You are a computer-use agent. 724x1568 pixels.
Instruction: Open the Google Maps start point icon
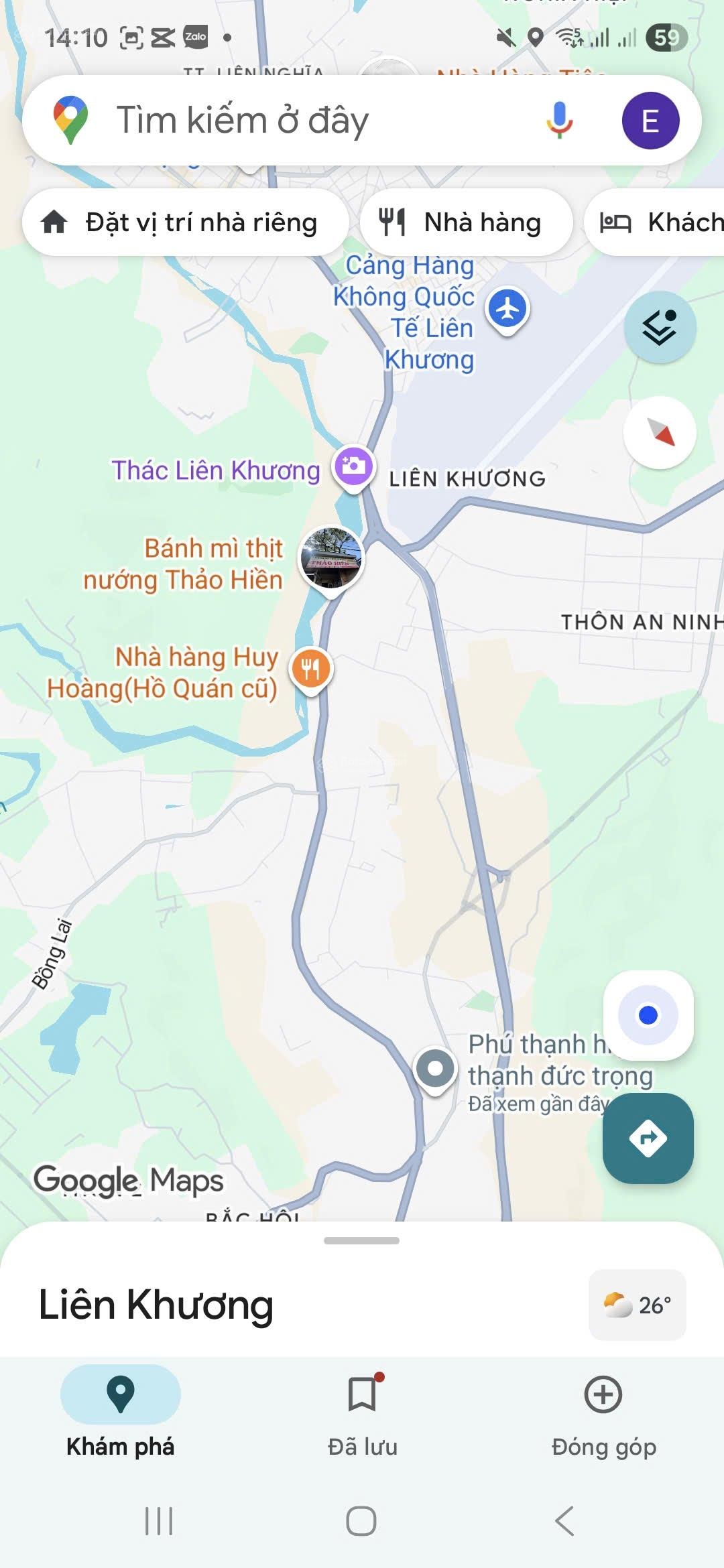coord(70,119)
